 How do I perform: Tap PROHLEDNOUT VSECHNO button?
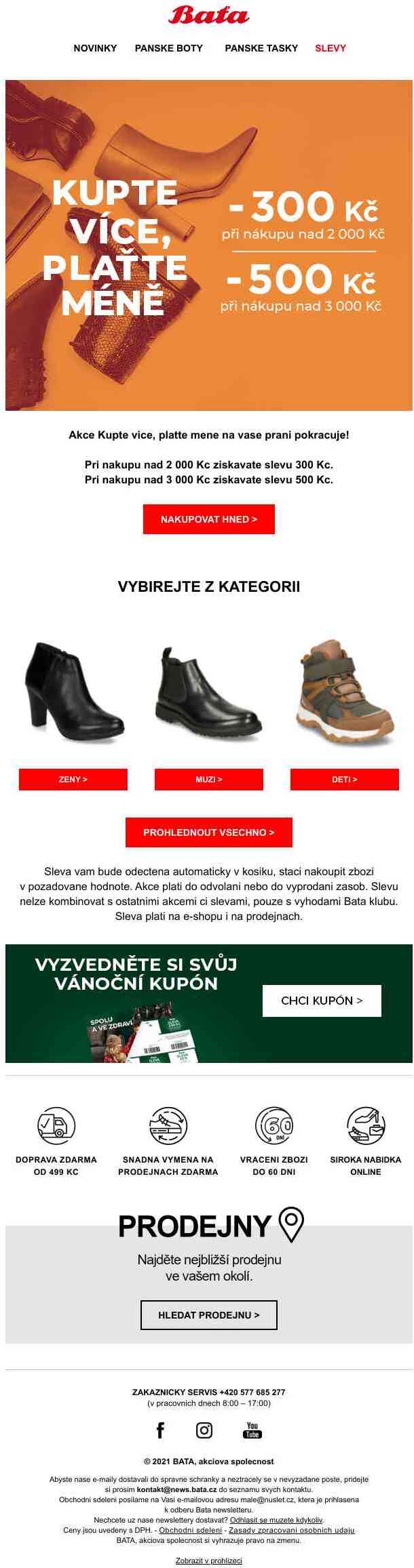[208, 832]
